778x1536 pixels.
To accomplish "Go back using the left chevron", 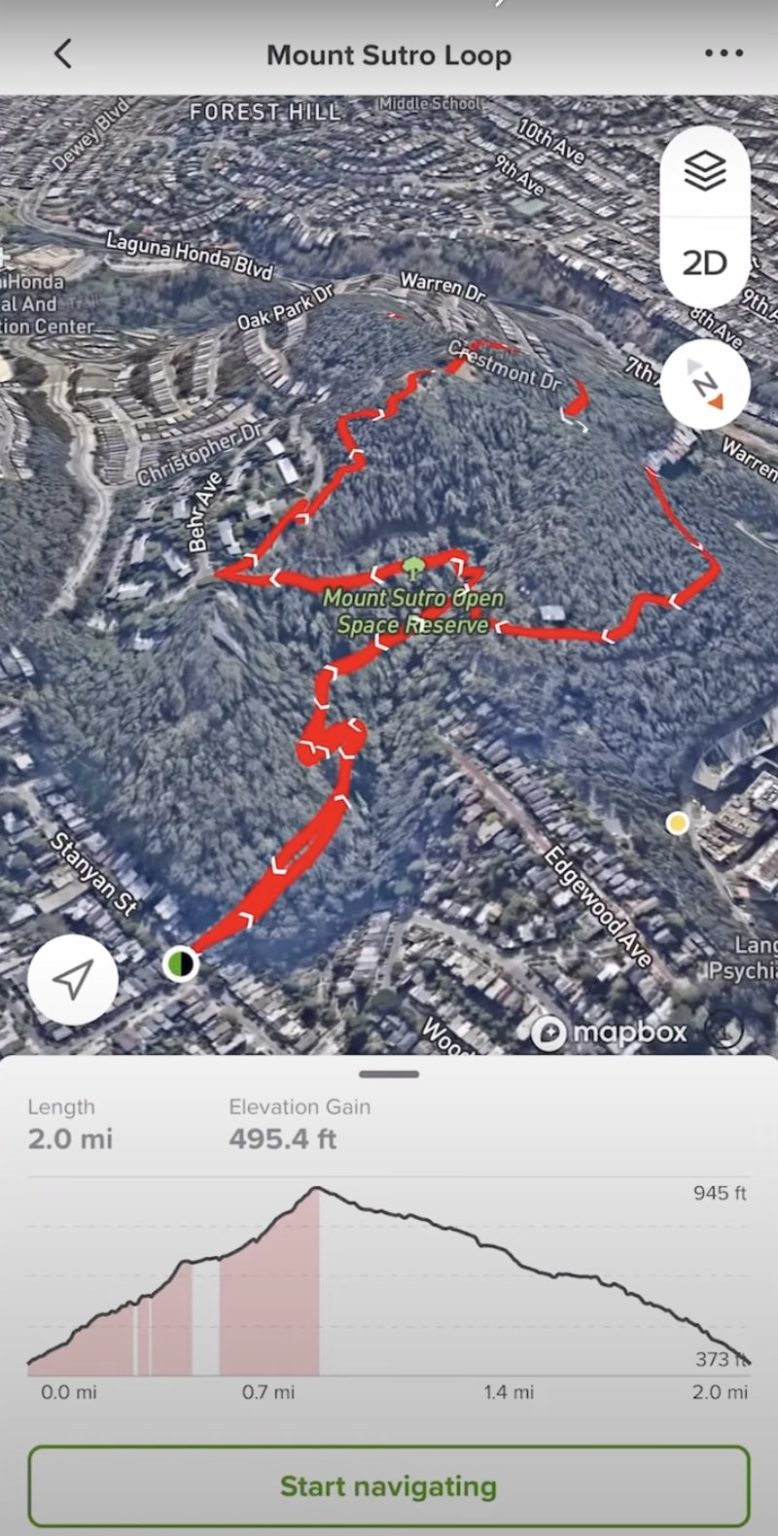I will [63, 54].
